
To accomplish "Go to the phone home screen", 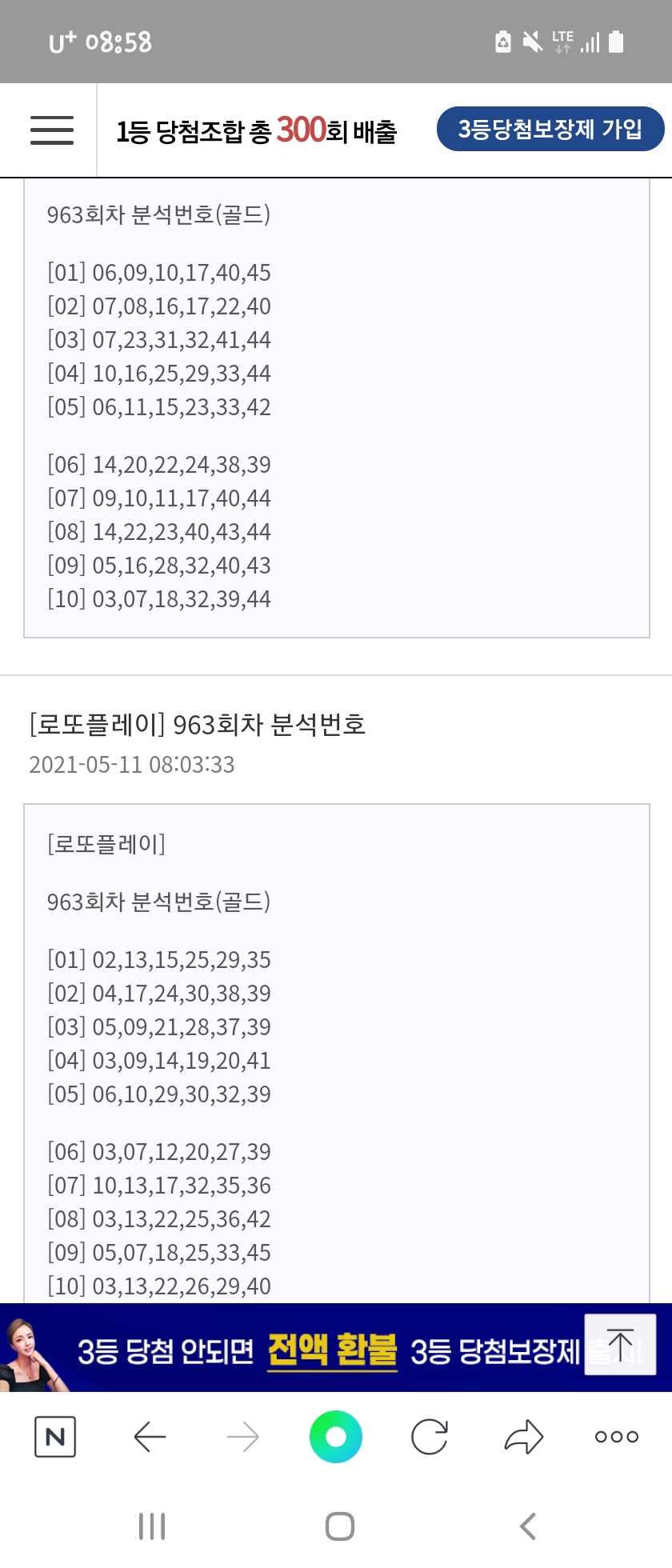I will pos(340,1526).
